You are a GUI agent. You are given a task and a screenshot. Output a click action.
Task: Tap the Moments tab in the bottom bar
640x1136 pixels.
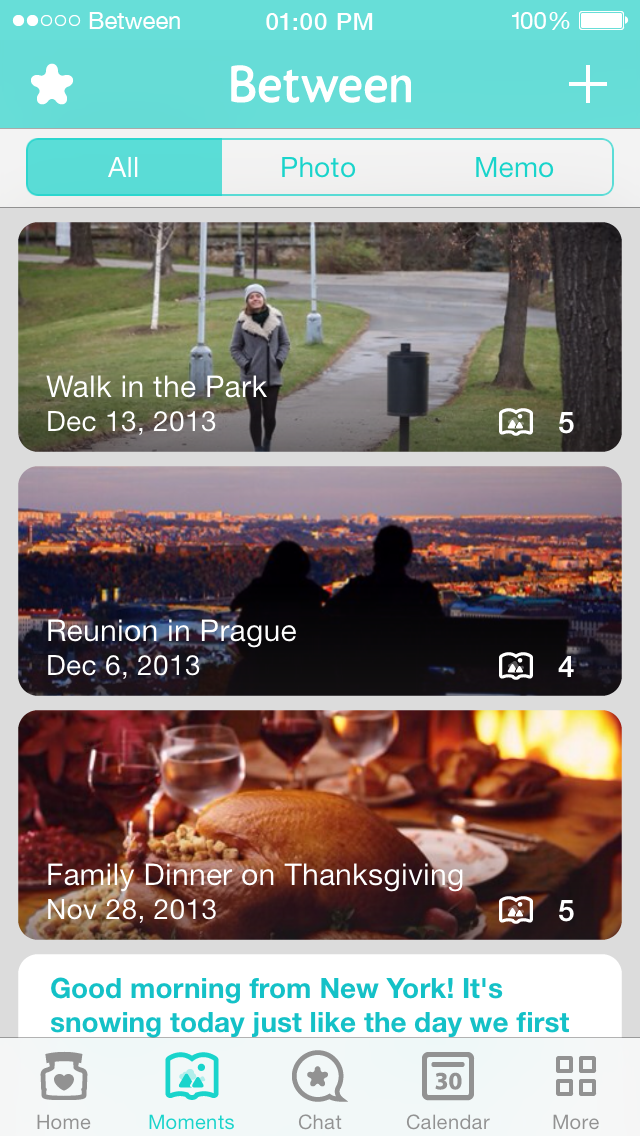point(191,1090)
